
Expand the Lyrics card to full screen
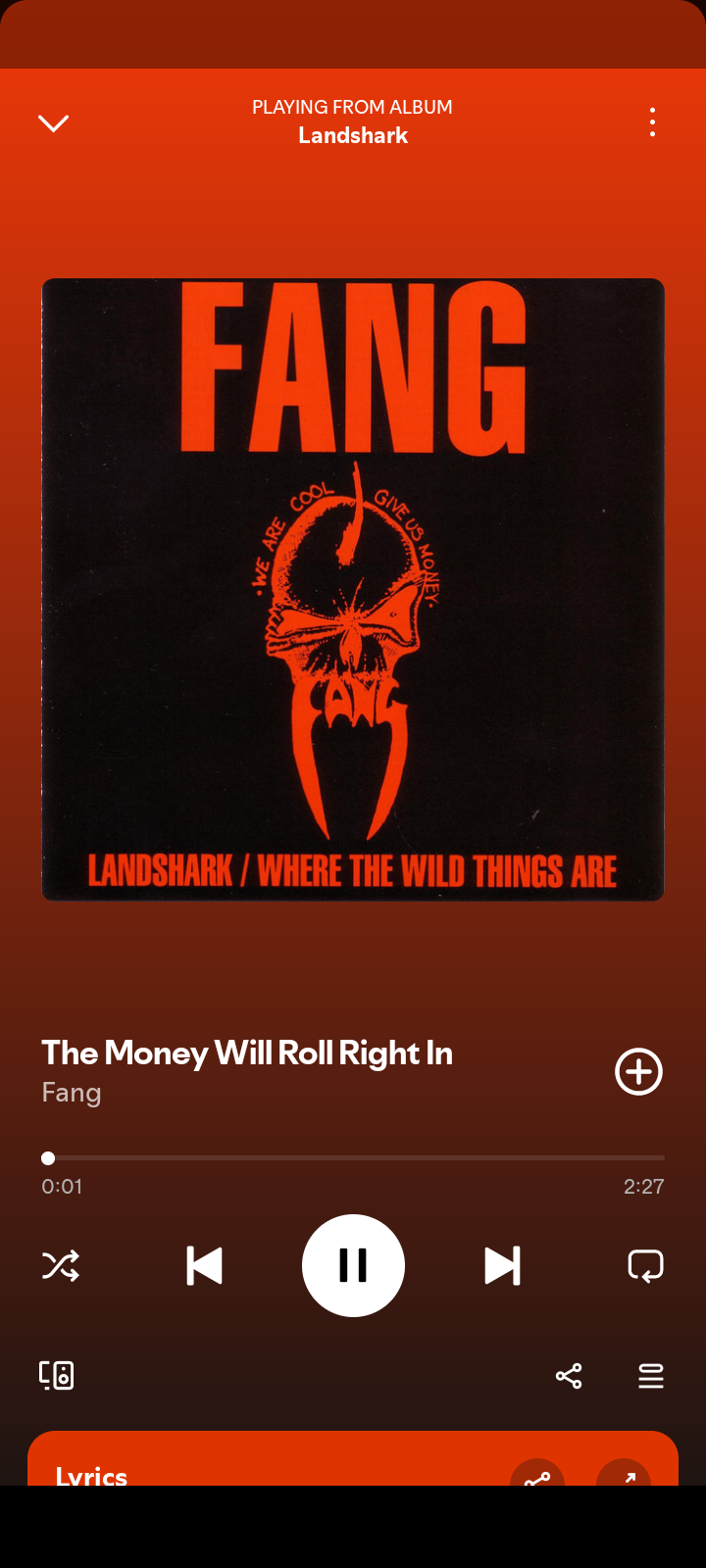pyautogui.click(x=624, y=1474)
